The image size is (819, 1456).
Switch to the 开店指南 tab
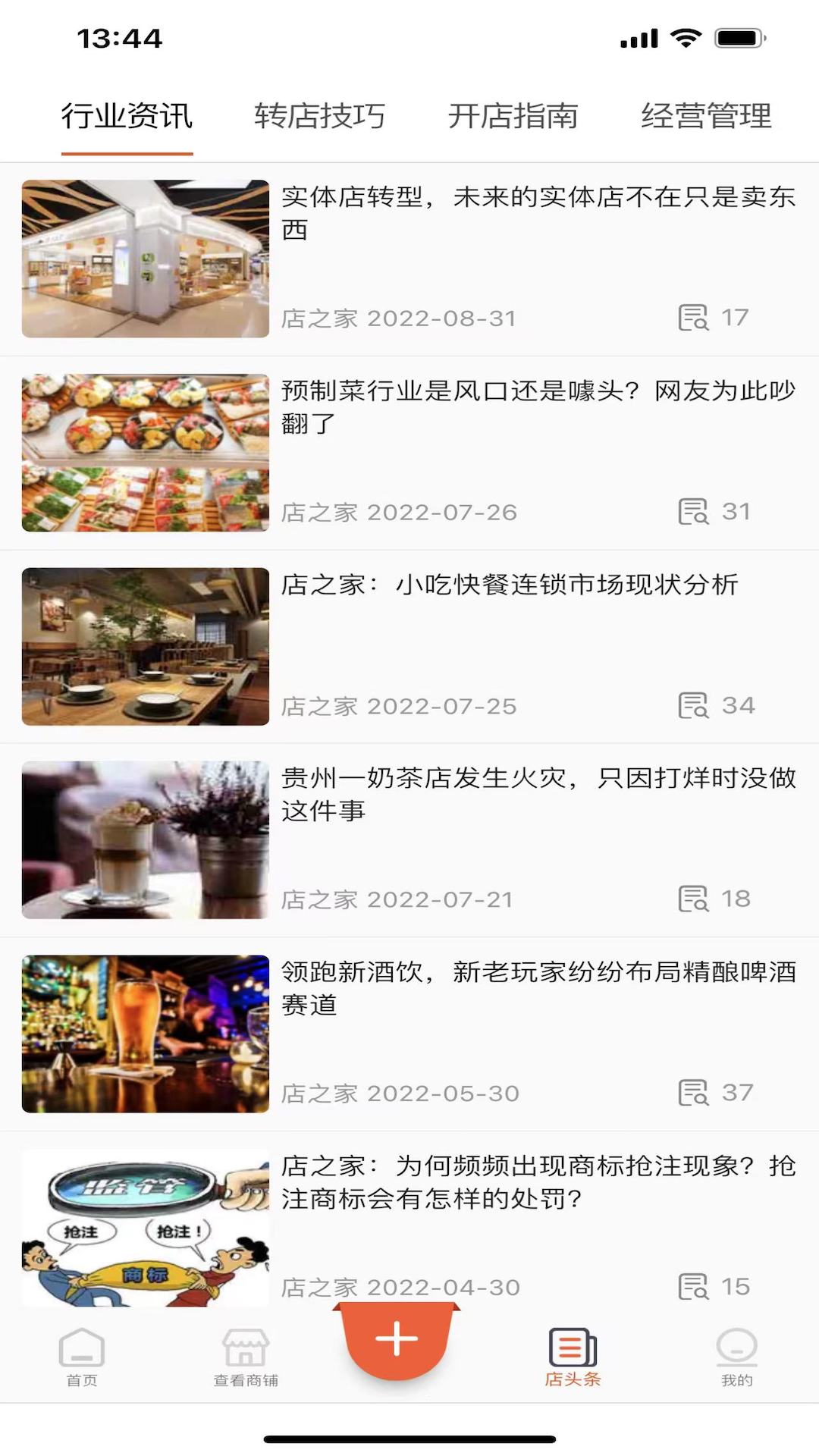point(513,116)
